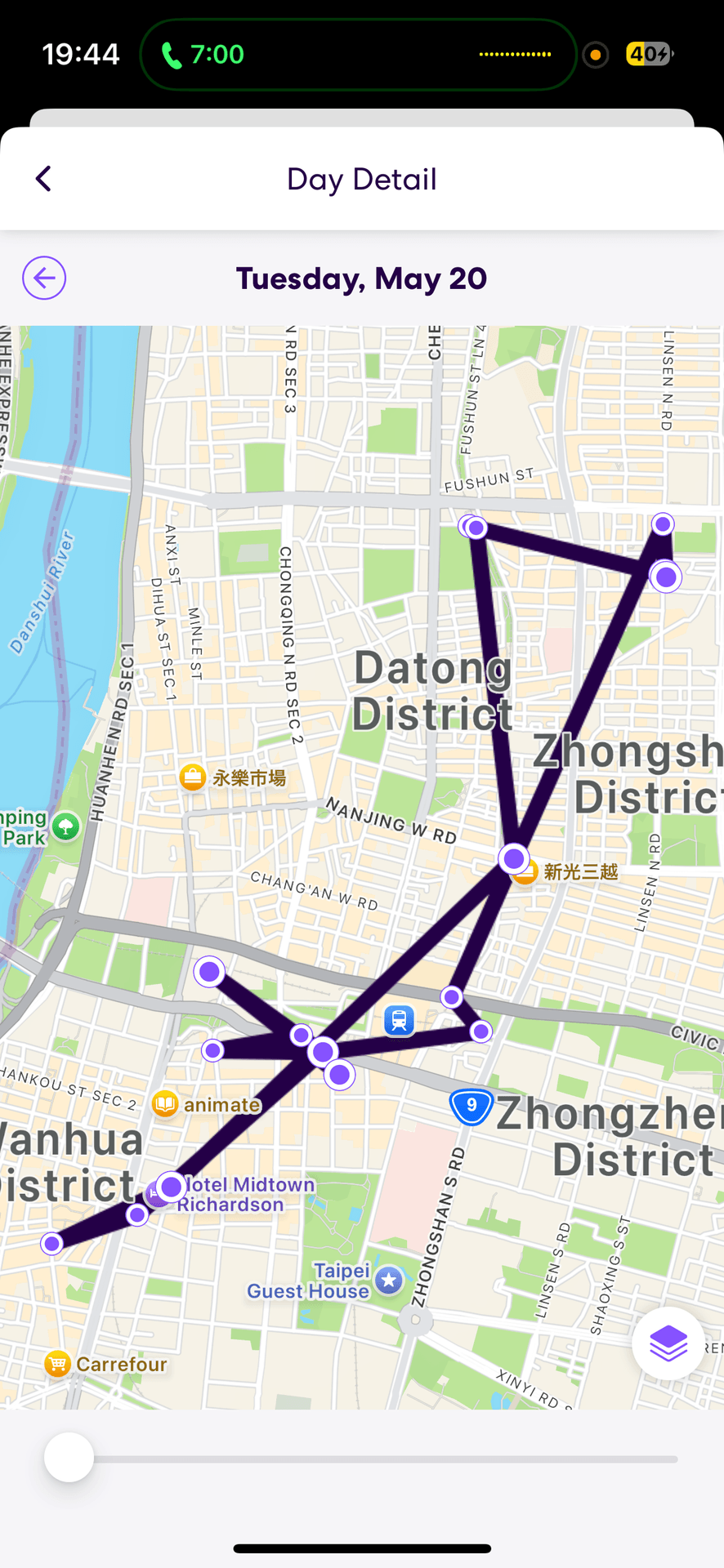Open the map layers button
Image resolution: width=724 pixels, height=1568 pixels.
coord(668,1343)
